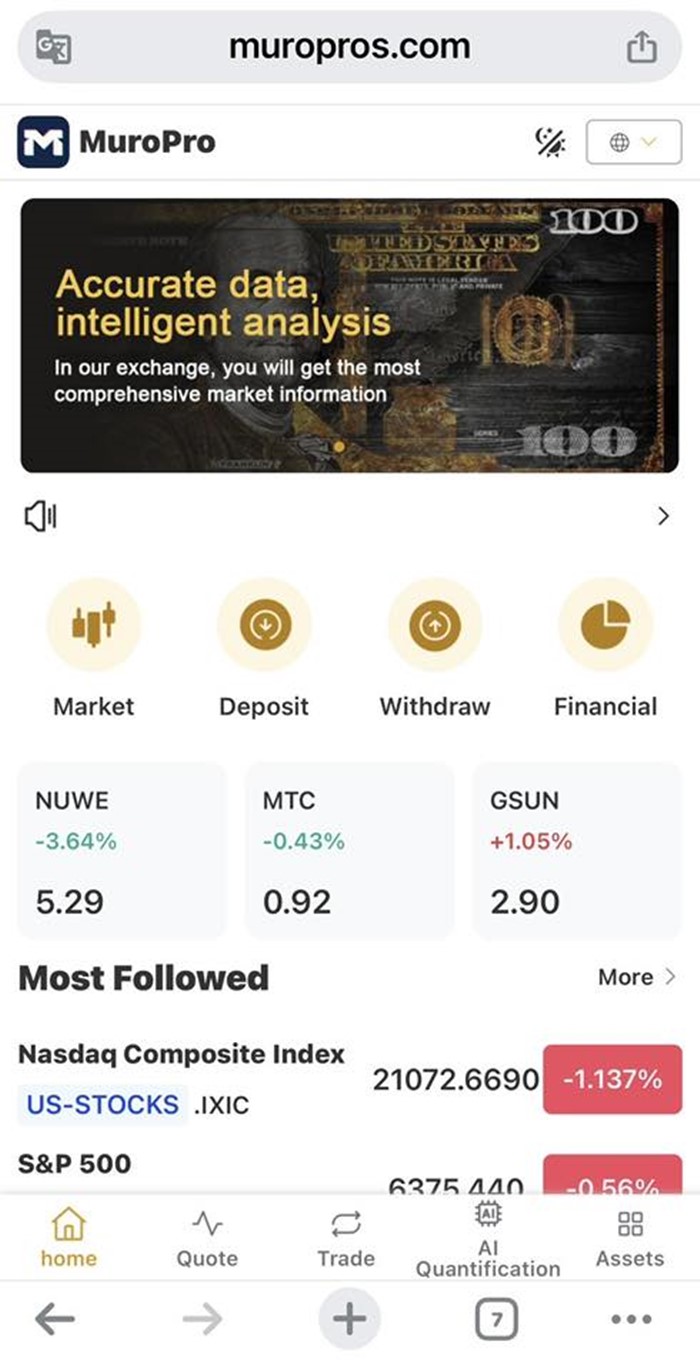This screenshot has width=700, height=1371.
Task: Open the GSUN ticker card
Action: [x=576, y=851]
